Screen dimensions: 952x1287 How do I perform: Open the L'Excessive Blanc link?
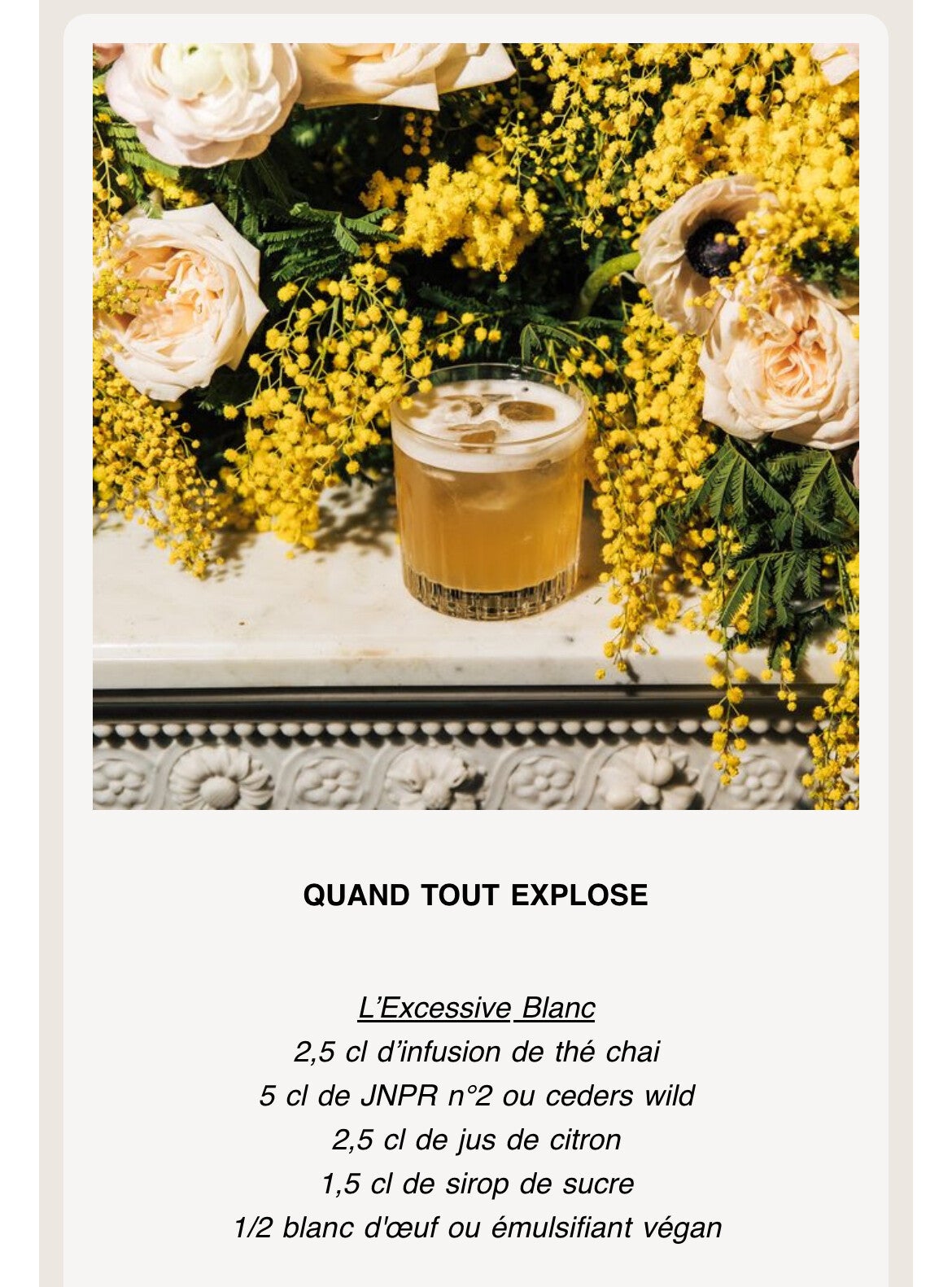[x=476, y=1008]
